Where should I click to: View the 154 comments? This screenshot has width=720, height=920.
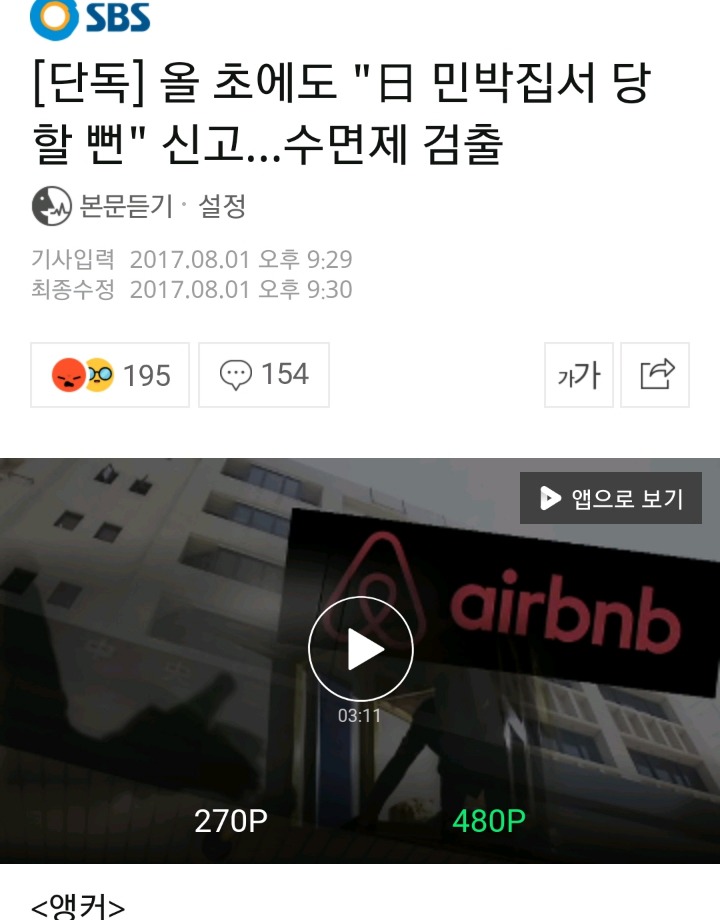click(x=264, y=375)
